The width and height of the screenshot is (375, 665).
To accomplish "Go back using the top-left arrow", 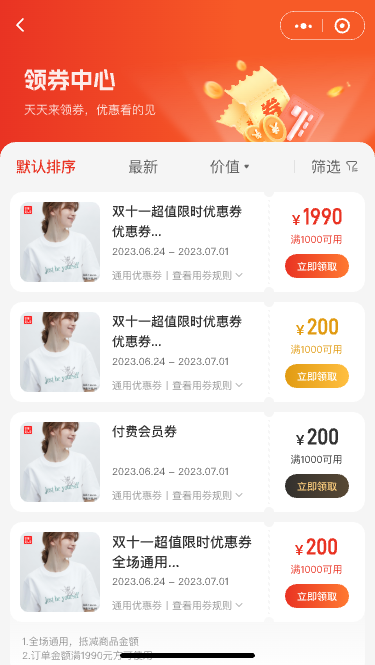I will (x=20, y=25).
